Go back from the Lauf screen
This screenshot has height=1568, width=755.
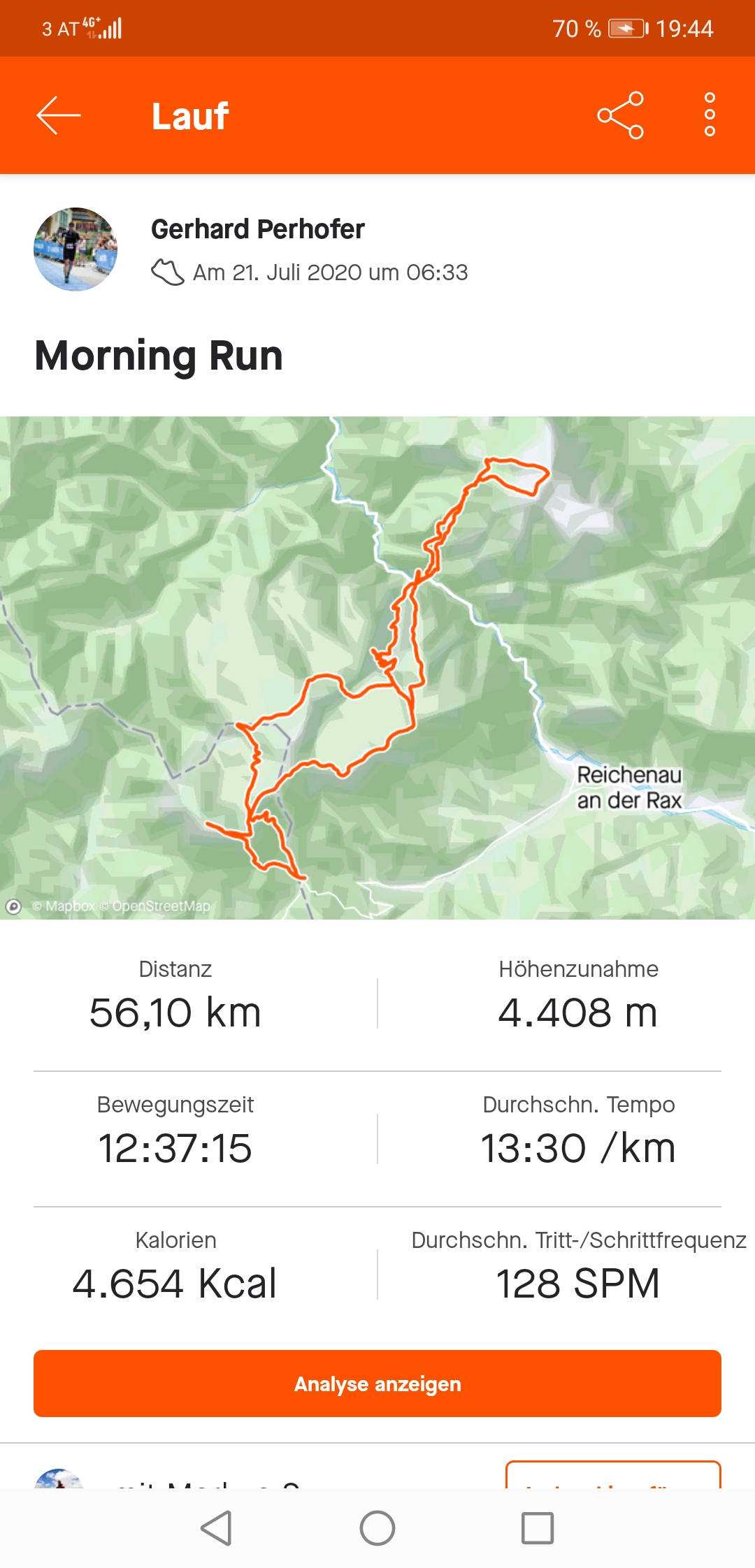click(x=59, y=115)
